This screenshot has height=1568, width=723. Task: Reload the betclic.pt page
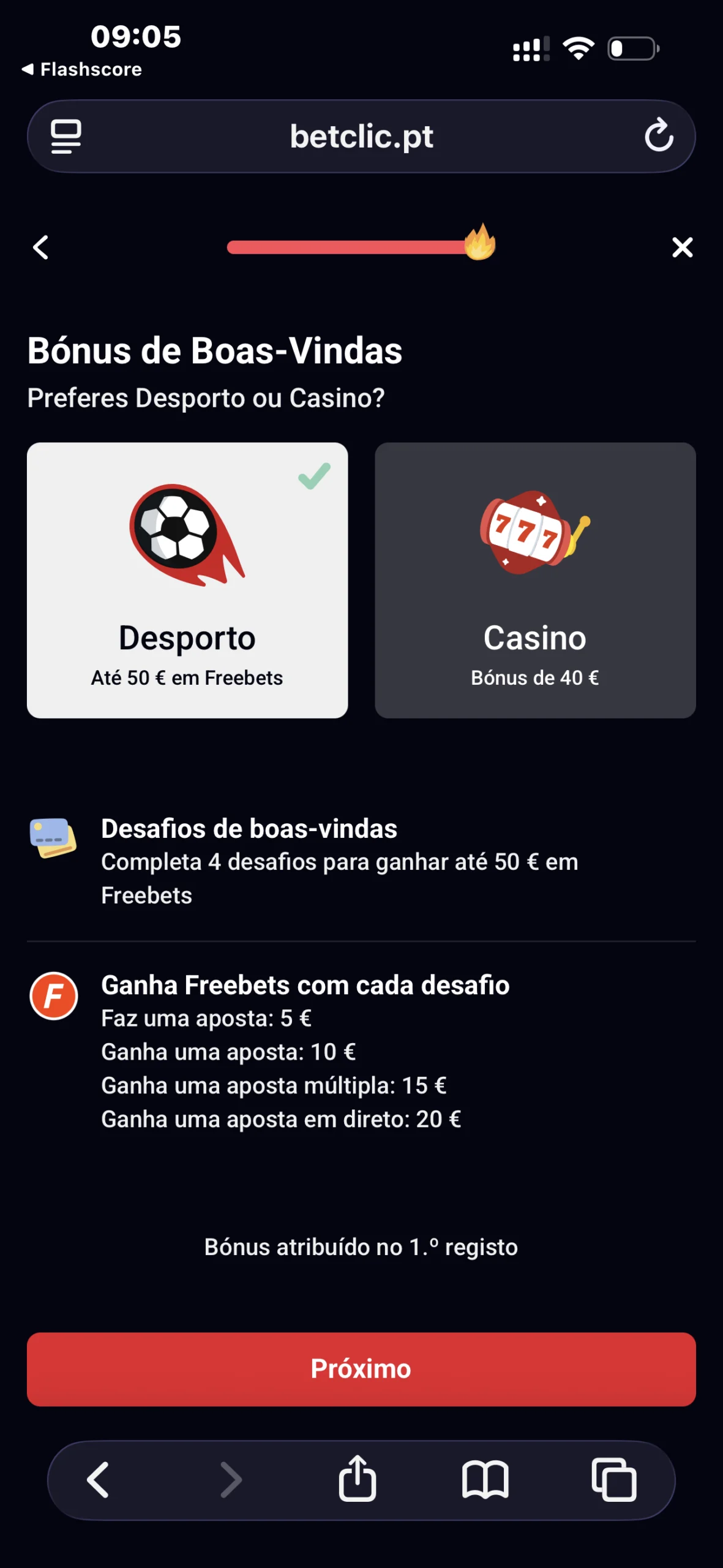[659, 135]
